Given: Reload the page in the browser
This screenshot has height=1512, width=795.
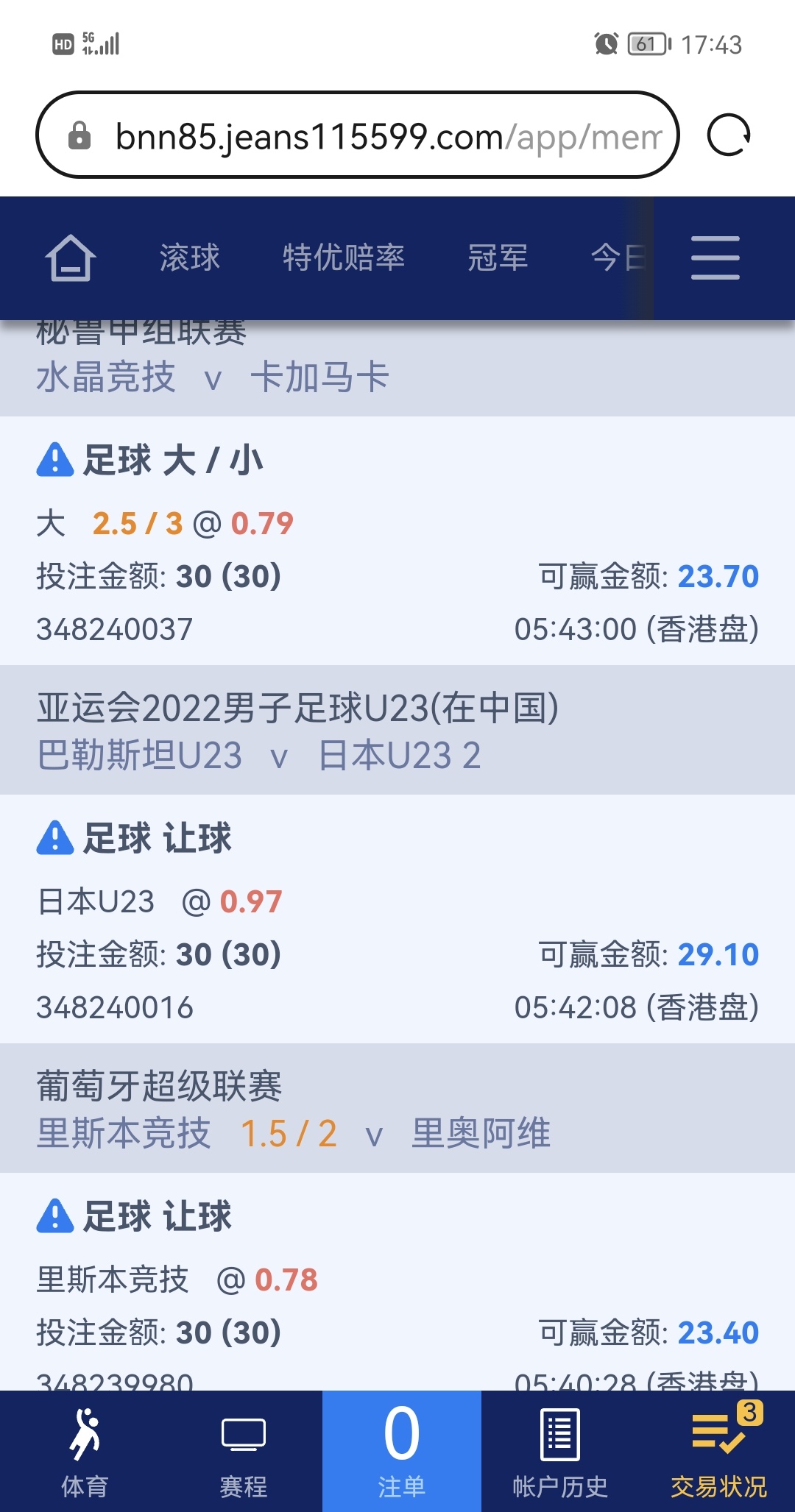Looking at the screenshot, I should [x=728, y=136].
